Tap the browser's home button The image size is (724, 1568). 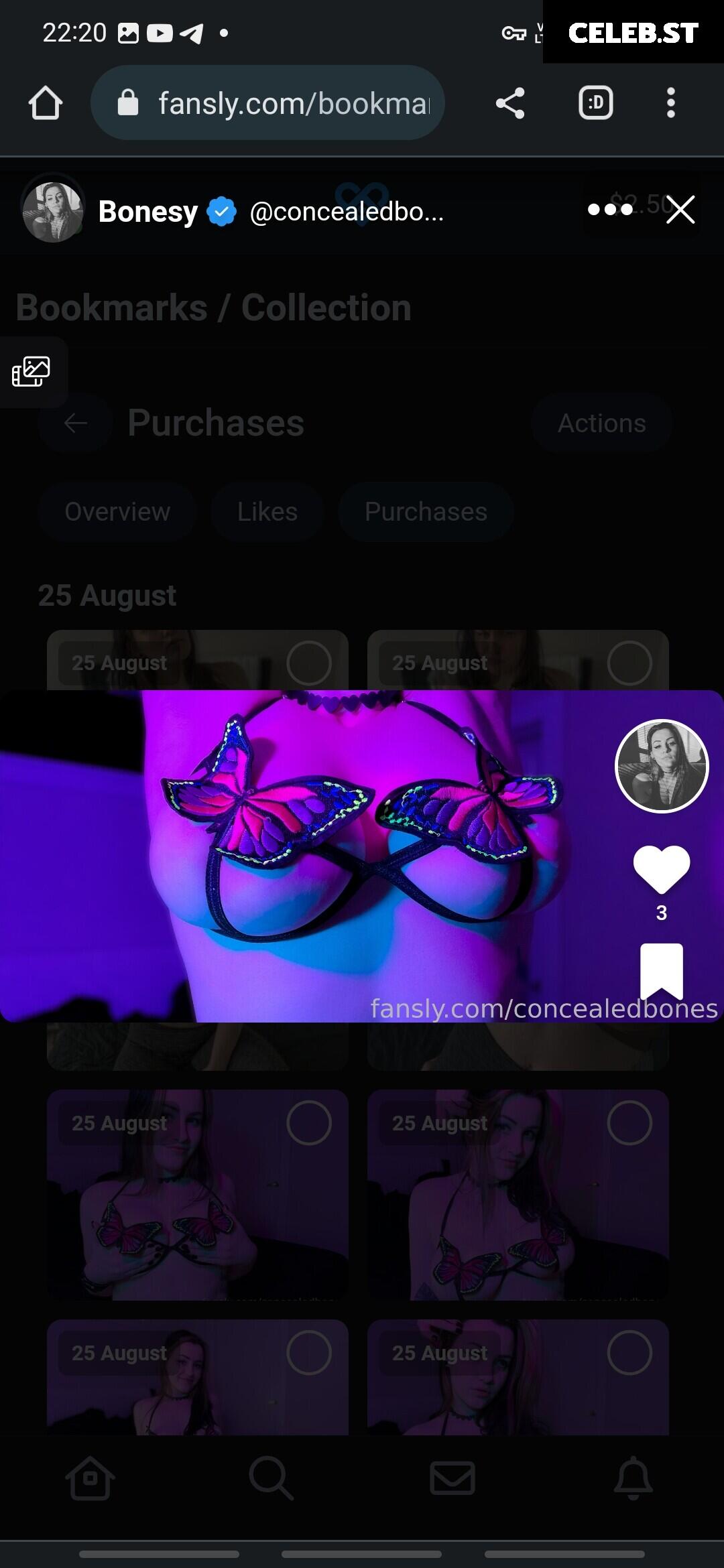(46, 103)
